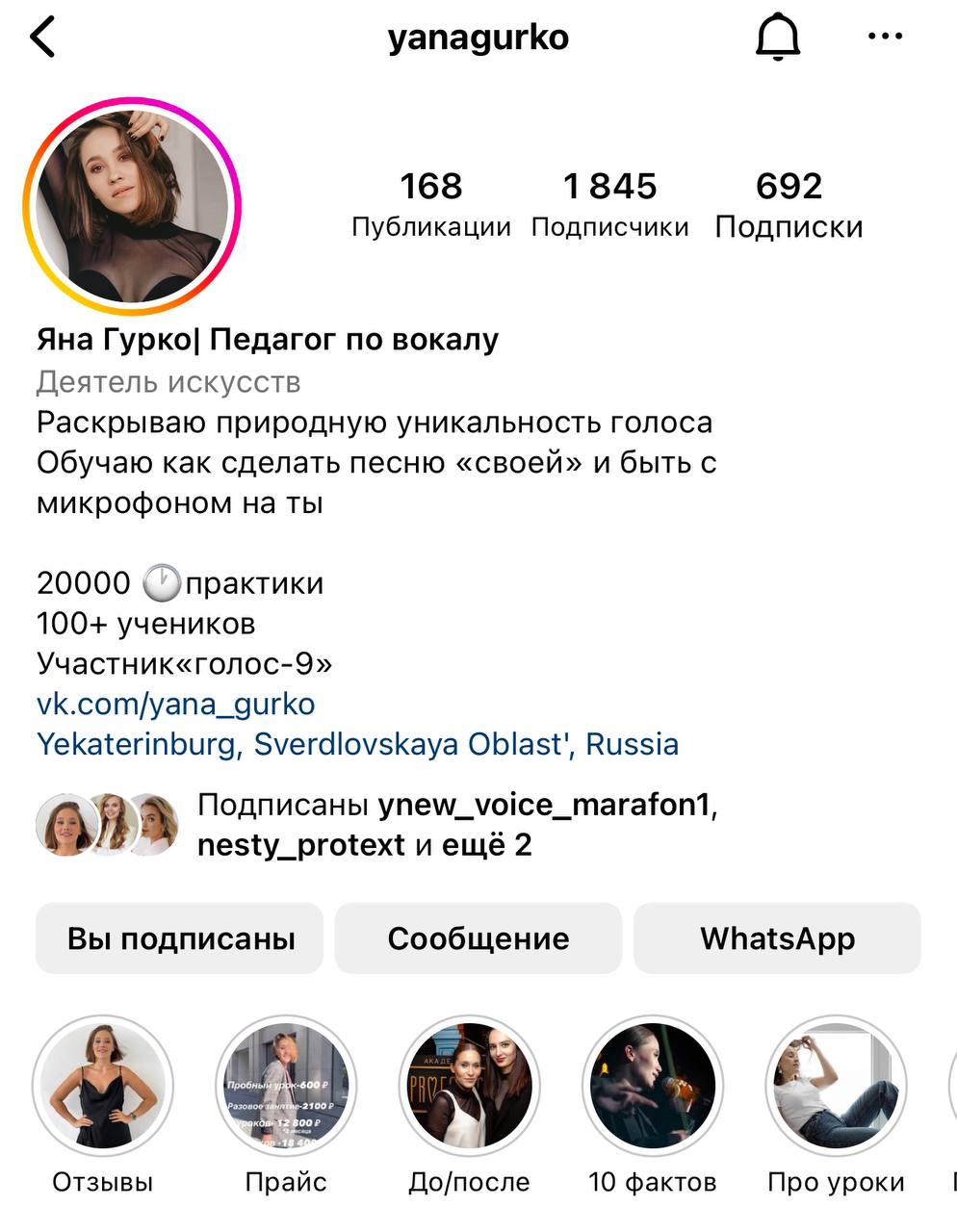Open the 1 845 Подписчики list
Screen dimensions: 957x1232
[609, 203]
